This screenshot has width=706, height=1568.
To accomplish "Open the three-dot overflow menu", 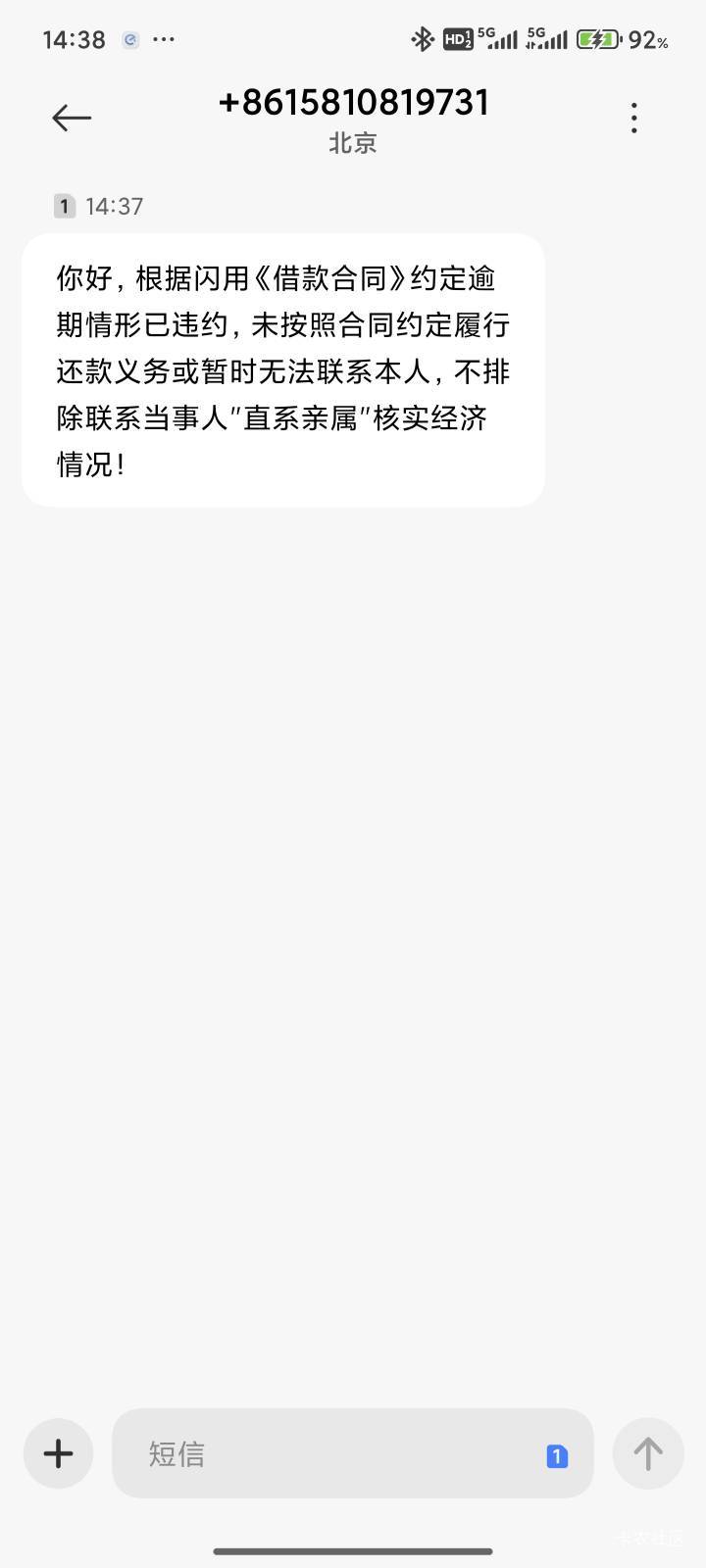I will [634, 118].
